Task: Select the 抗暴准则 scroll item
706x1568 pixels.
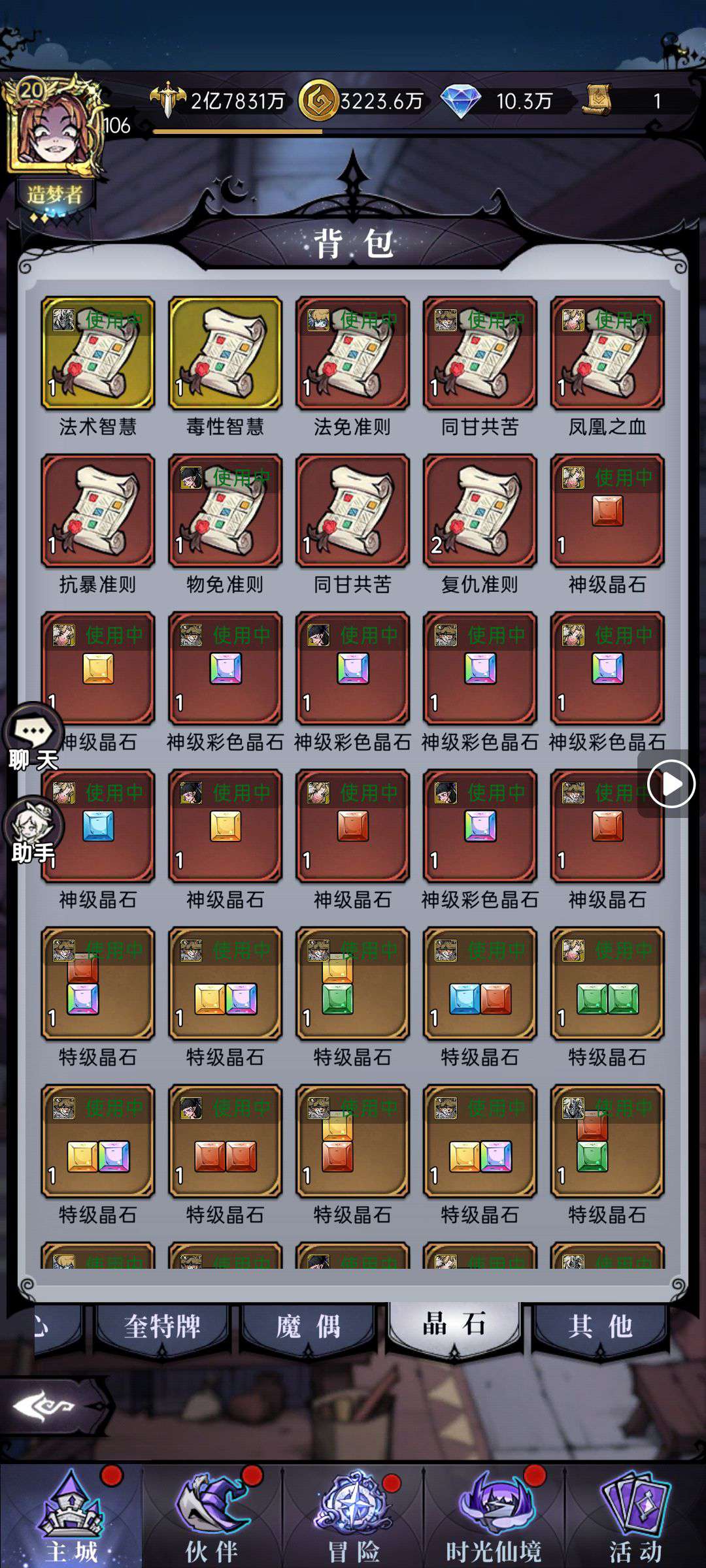Action: point(98,511)
